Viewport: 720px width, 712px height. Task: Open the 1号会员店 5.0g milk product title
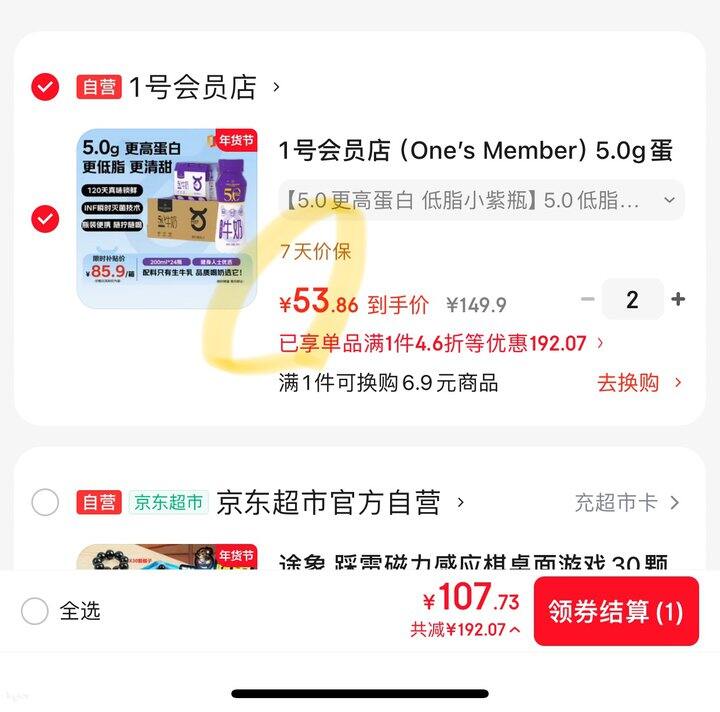[x=475, y=151]
